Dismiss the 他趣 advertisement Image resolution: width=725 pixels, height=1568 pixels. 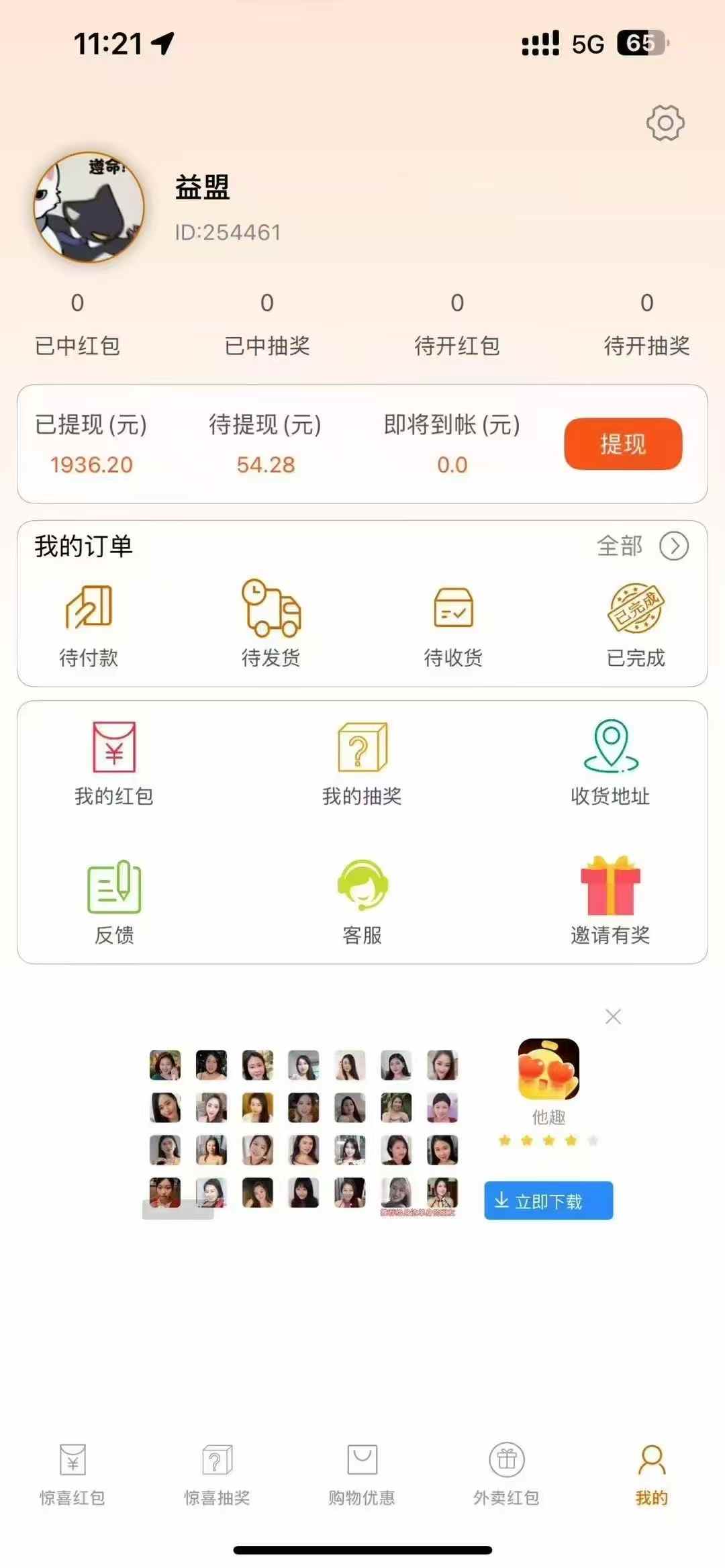pos(613,1017)
